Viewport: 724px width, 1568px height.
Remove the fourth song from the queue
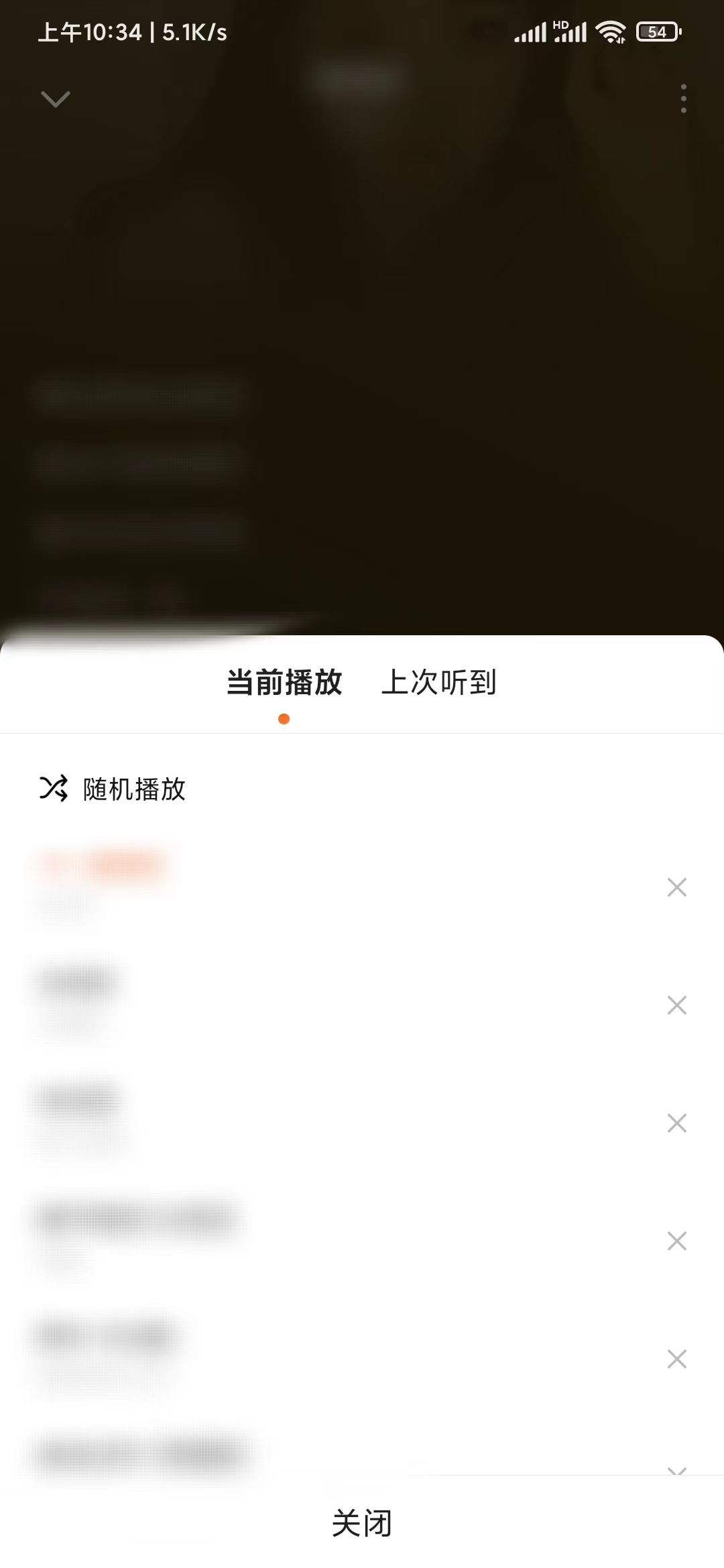coord(677,1241)
